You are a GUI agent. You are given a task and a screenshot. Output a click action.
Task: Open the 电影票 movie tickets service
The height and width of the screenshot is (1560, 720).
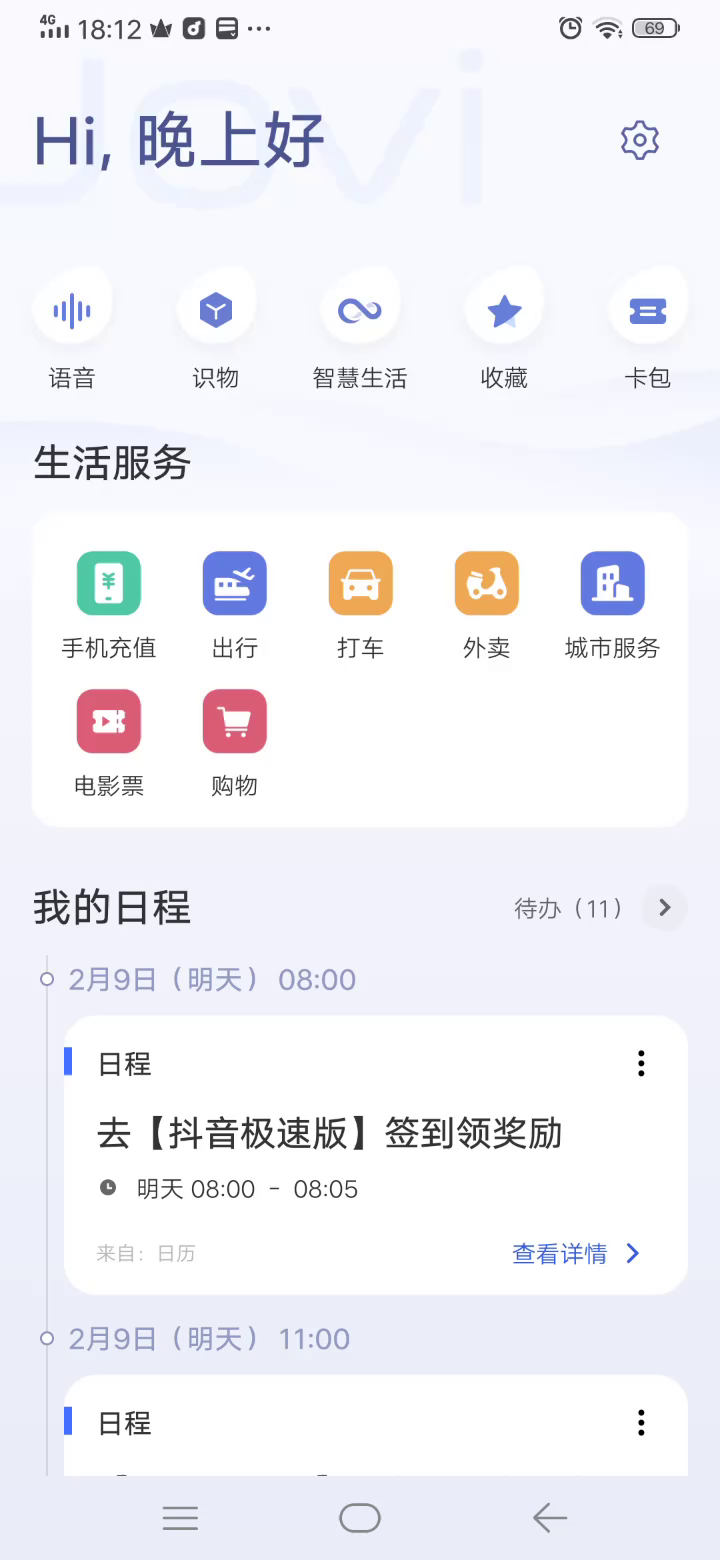(x=109, y=744)
